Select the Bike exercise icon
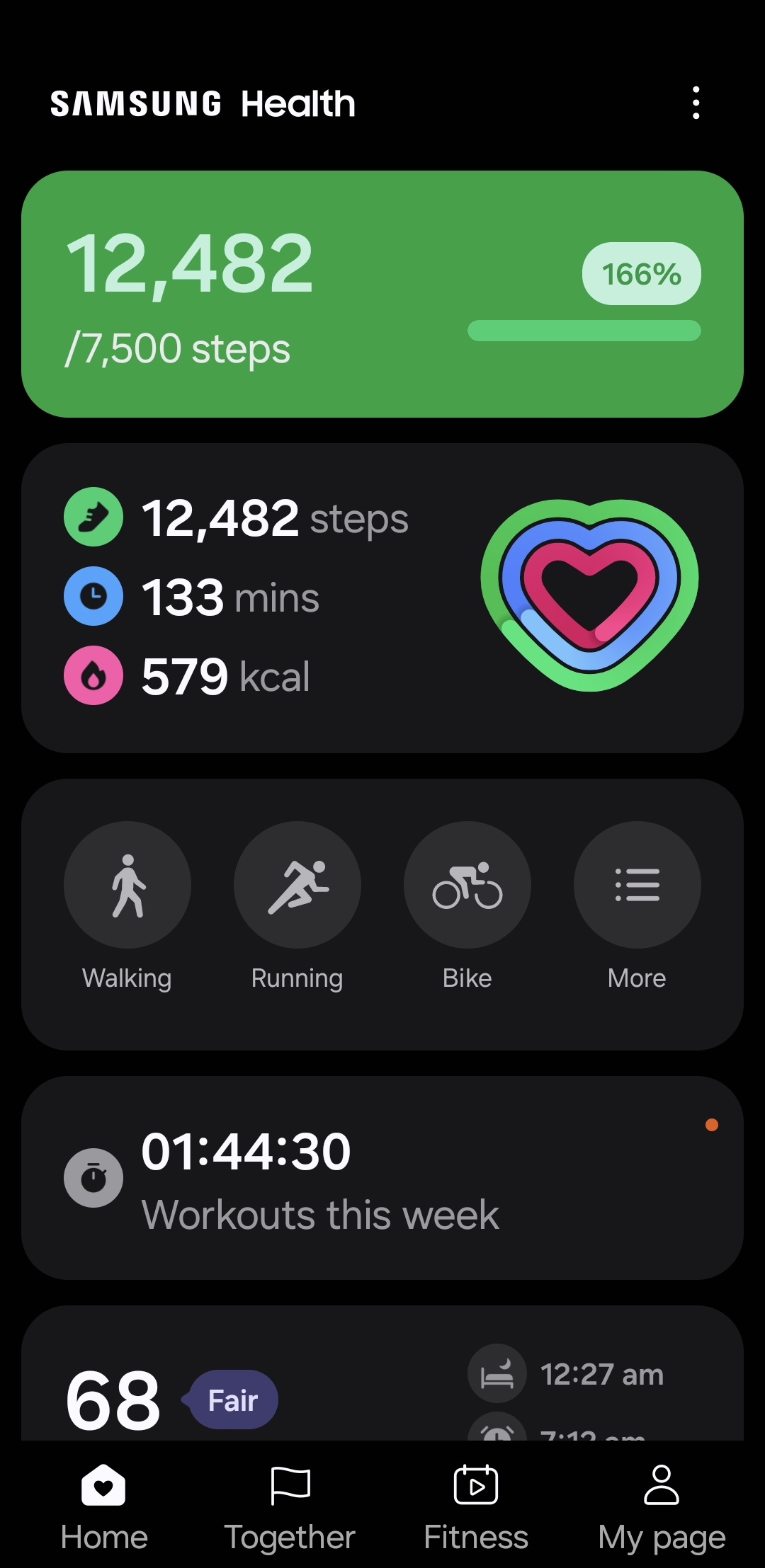The height and width of the screenshot is (1568, 765). [x=467, y=884]
